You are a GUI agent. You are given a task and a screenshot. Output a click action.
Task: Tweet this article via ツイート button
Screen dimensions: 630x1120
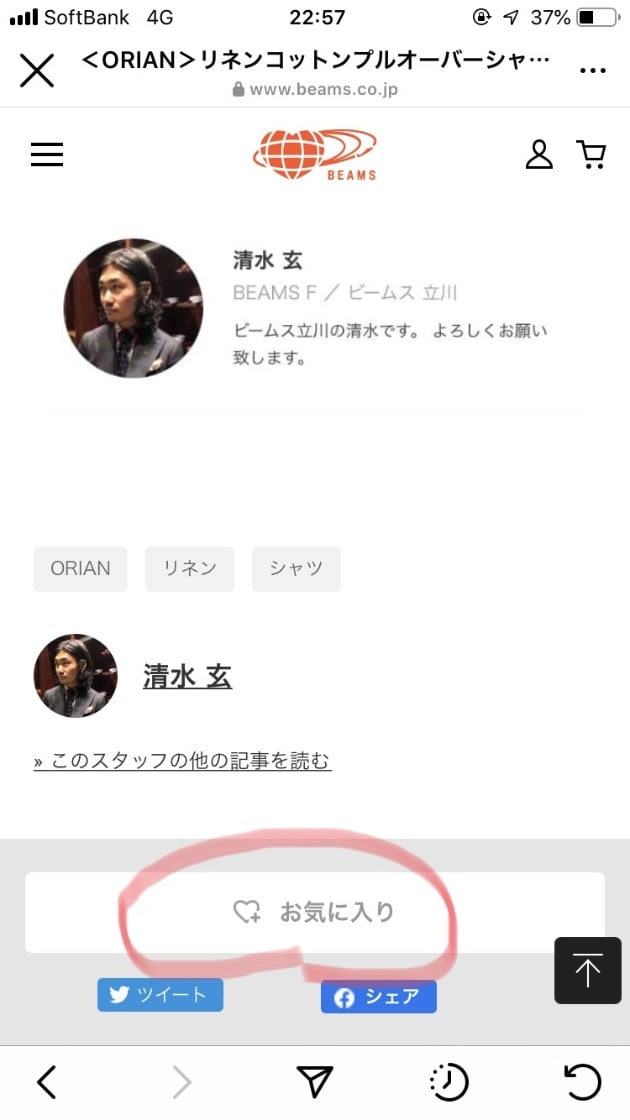(x=160, y=995)
